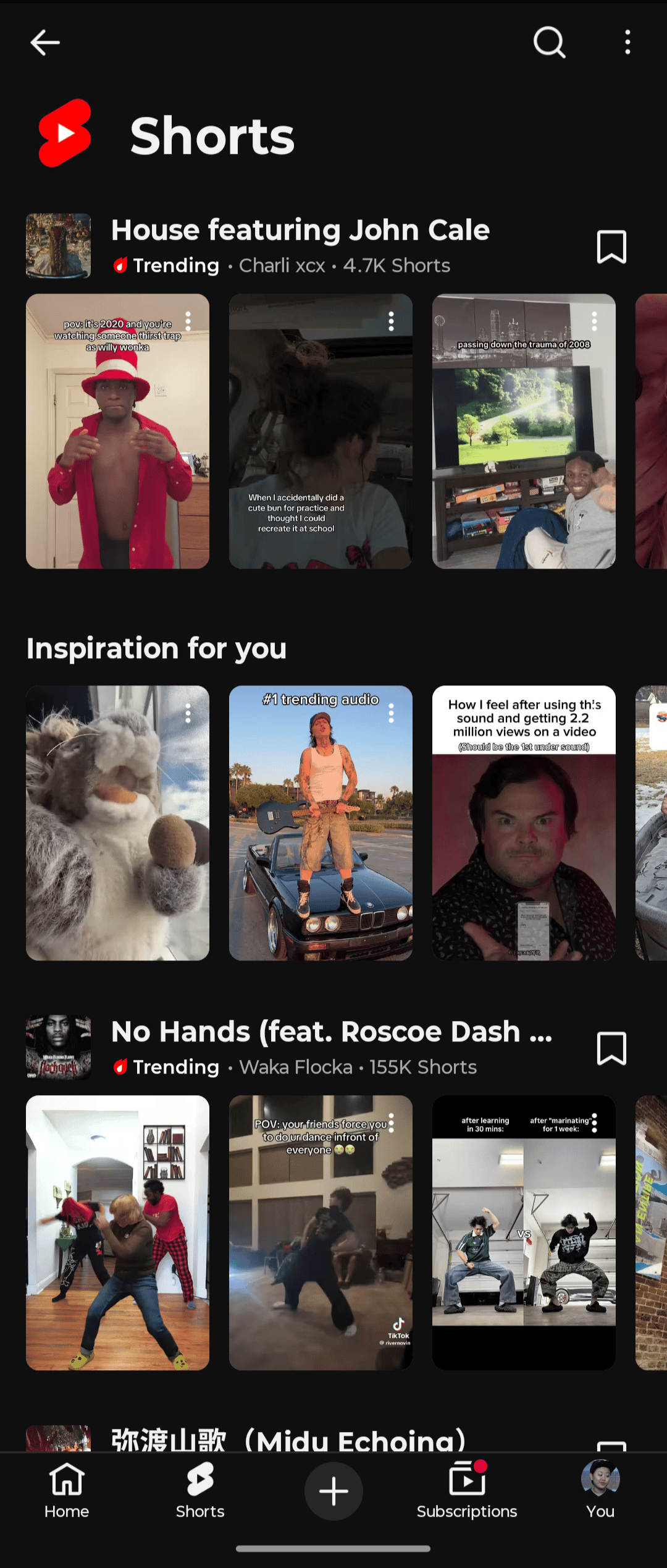Open the House featuring John Cale sound page

pos(300,231)
